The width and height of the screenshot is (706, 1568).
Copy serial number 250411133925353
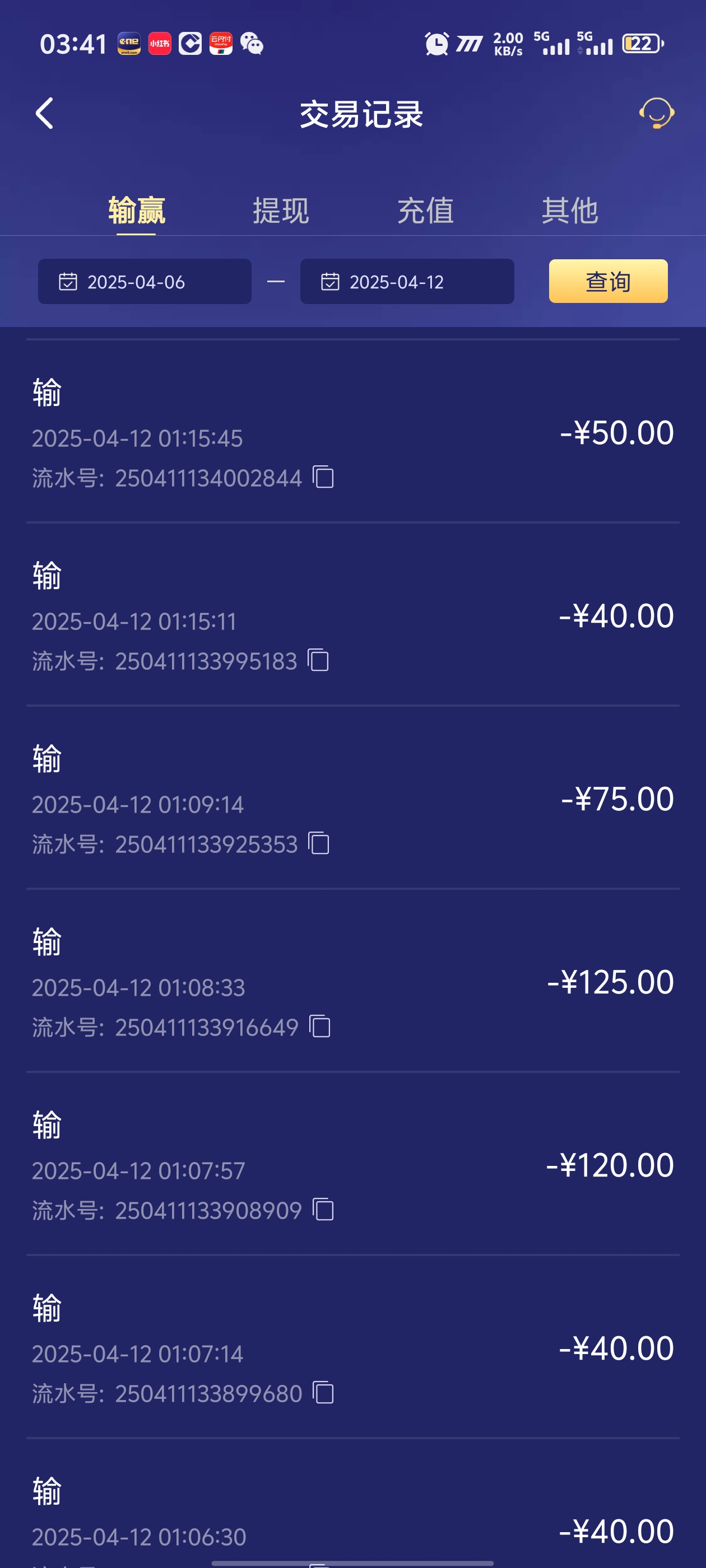pos(319,844)
